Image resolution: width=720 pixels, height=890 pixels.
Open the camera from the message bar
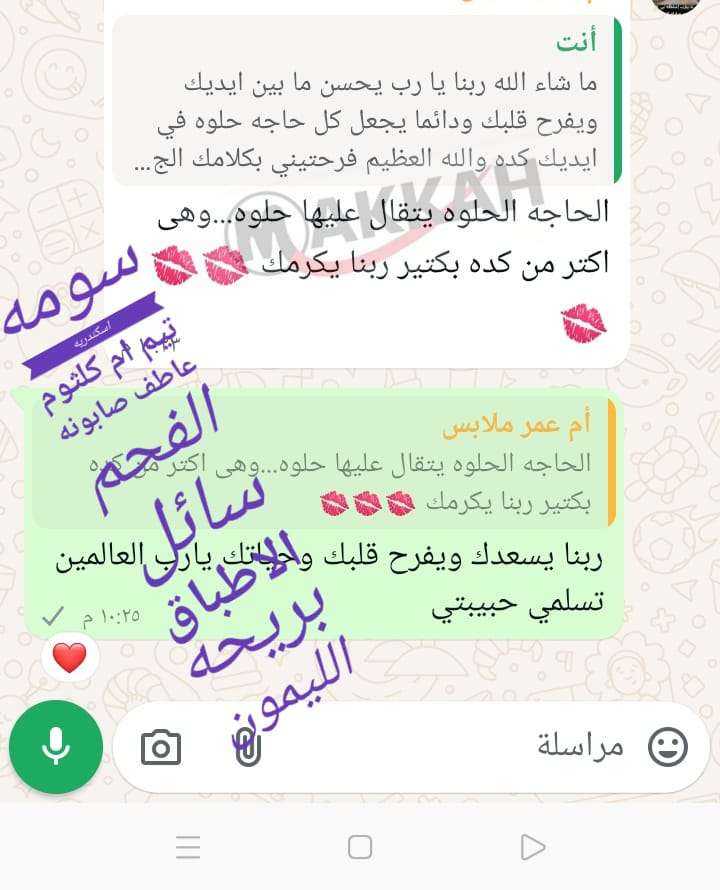pos(161,747)
